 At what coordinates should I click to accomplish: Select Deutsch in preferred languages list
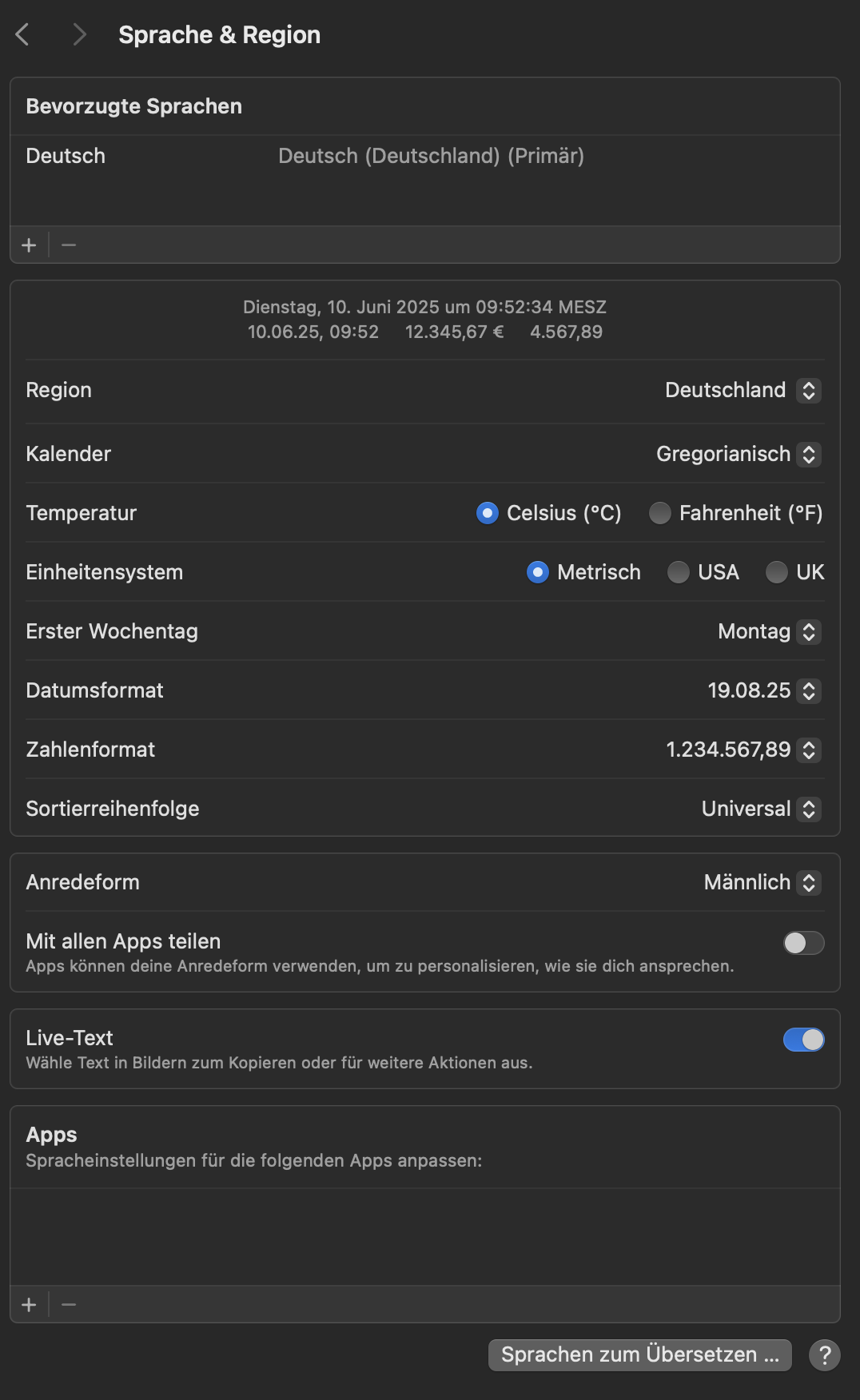(424, 156)
